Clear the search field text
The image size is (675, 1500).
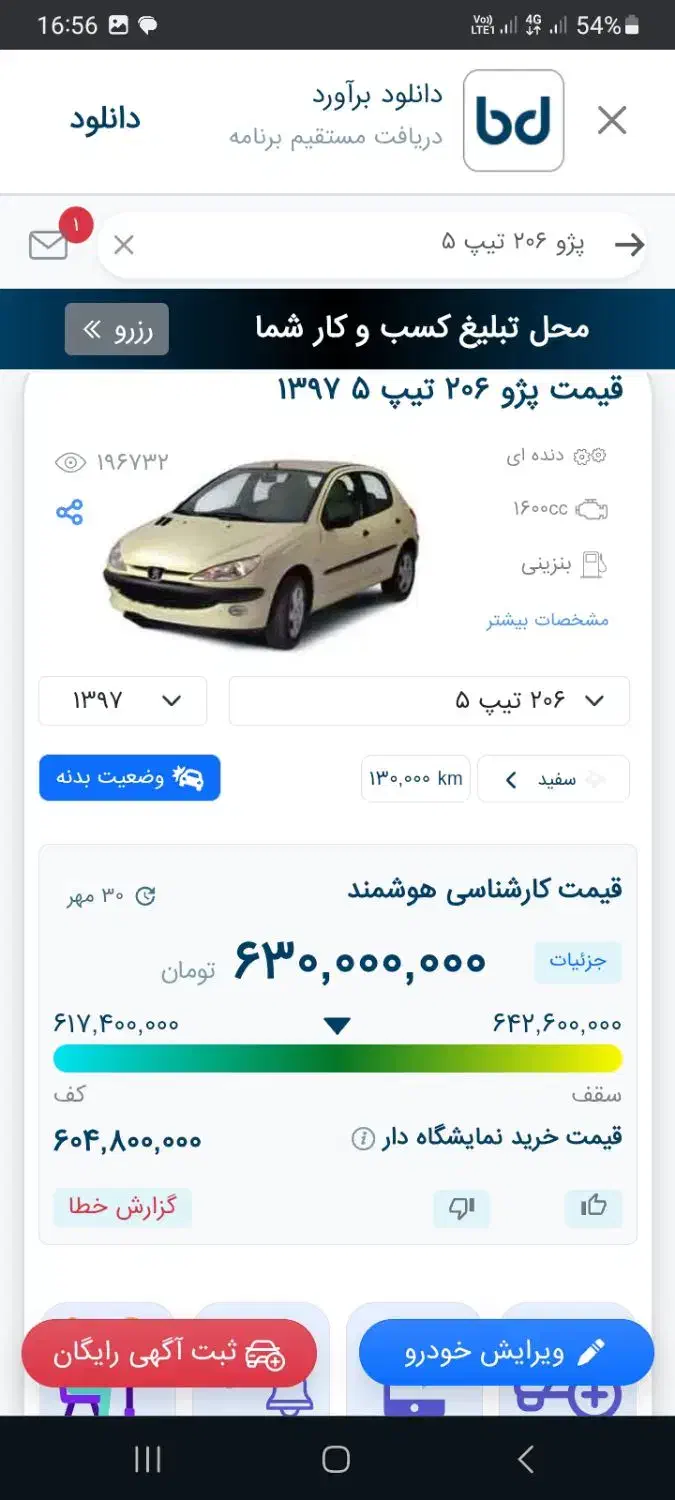[124, 245]
